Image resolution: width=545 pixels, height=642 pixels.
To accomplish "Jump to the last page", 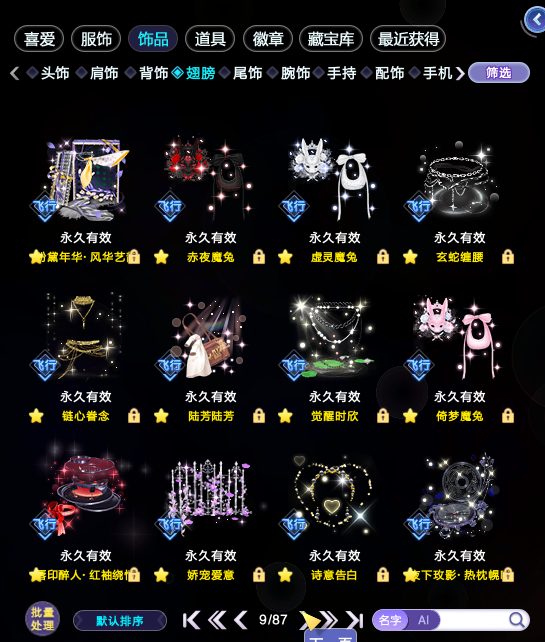I will coord(355,620).
